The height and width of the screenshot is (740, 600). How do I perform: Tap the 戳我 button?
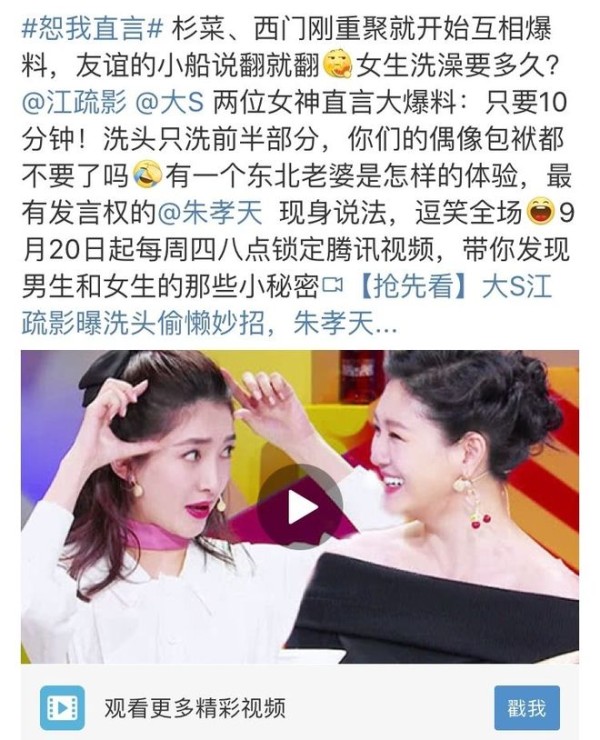pyautogui.click(x=527, y=709)
